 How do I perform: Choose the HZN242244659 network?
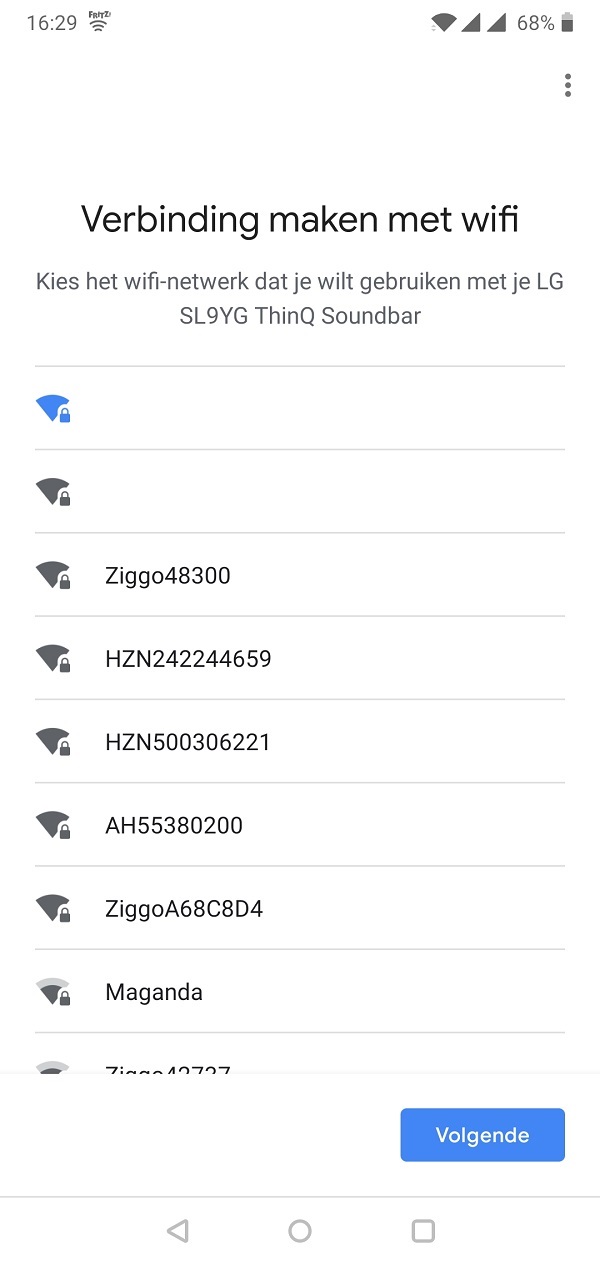(x=300, y=658)
